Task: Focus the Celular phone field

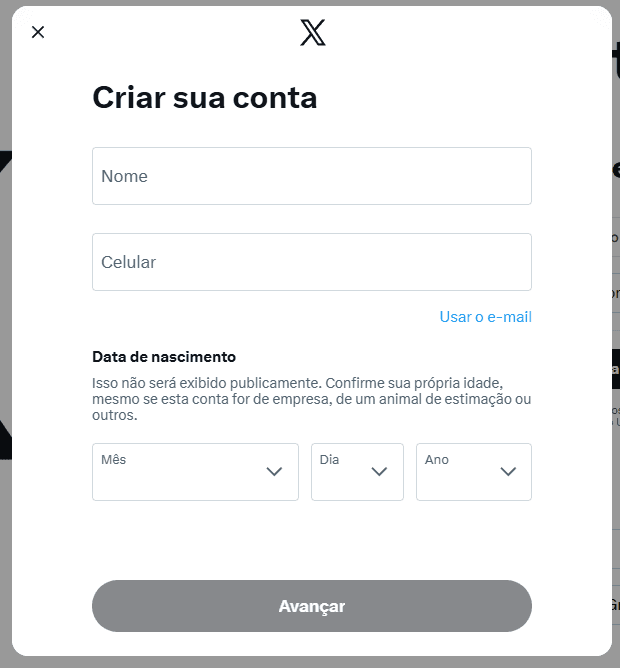Action: 311,262
